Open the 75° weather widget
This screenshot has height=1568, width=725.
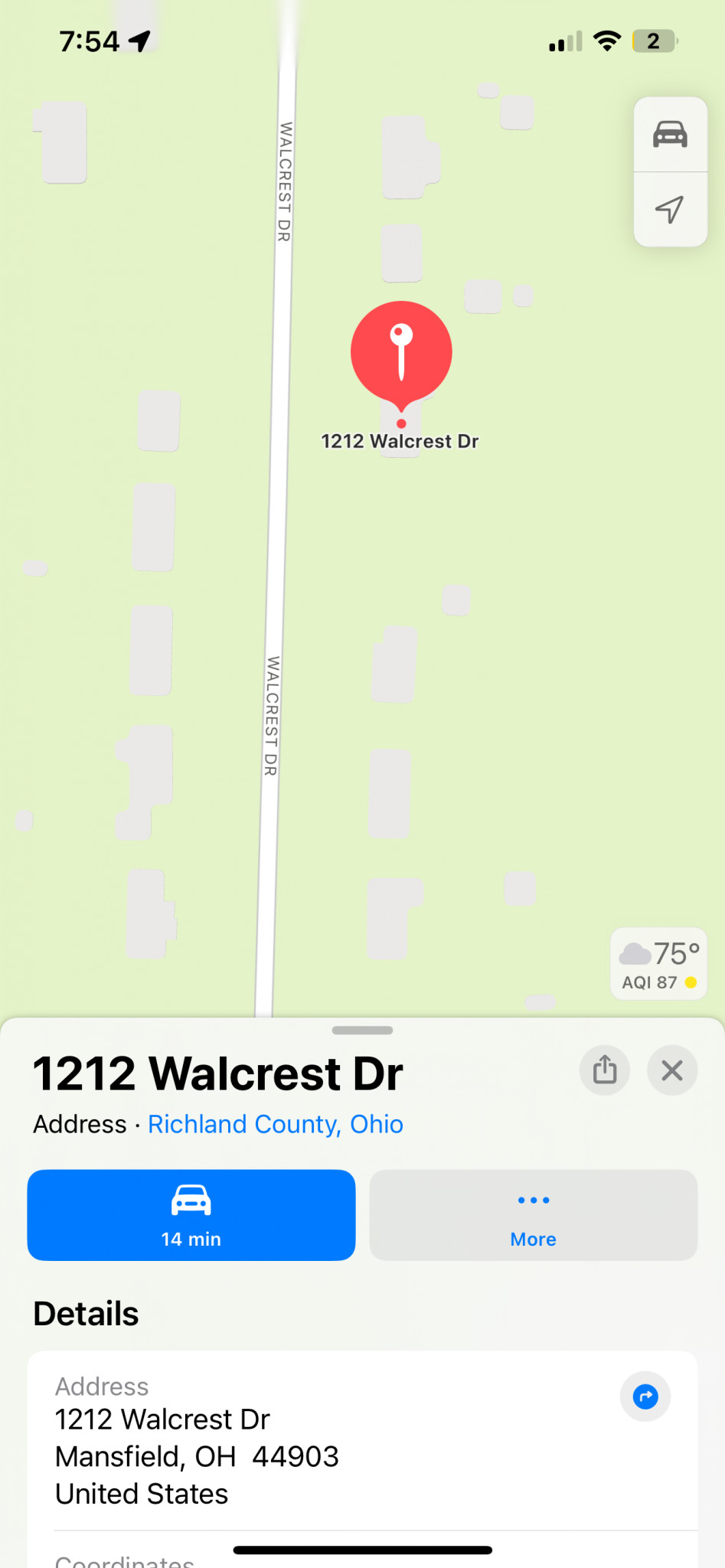tap(658, 964)
